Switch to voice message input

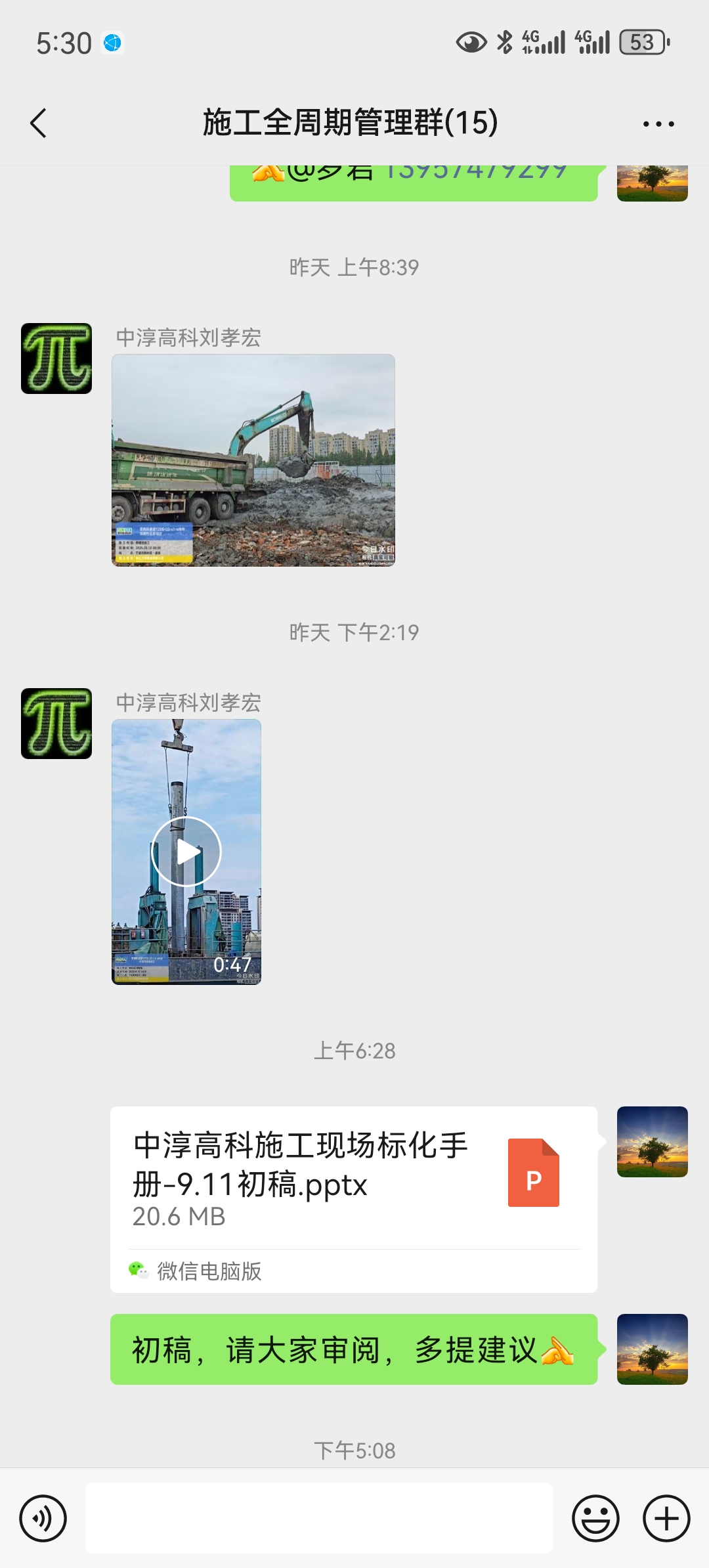43,1518
